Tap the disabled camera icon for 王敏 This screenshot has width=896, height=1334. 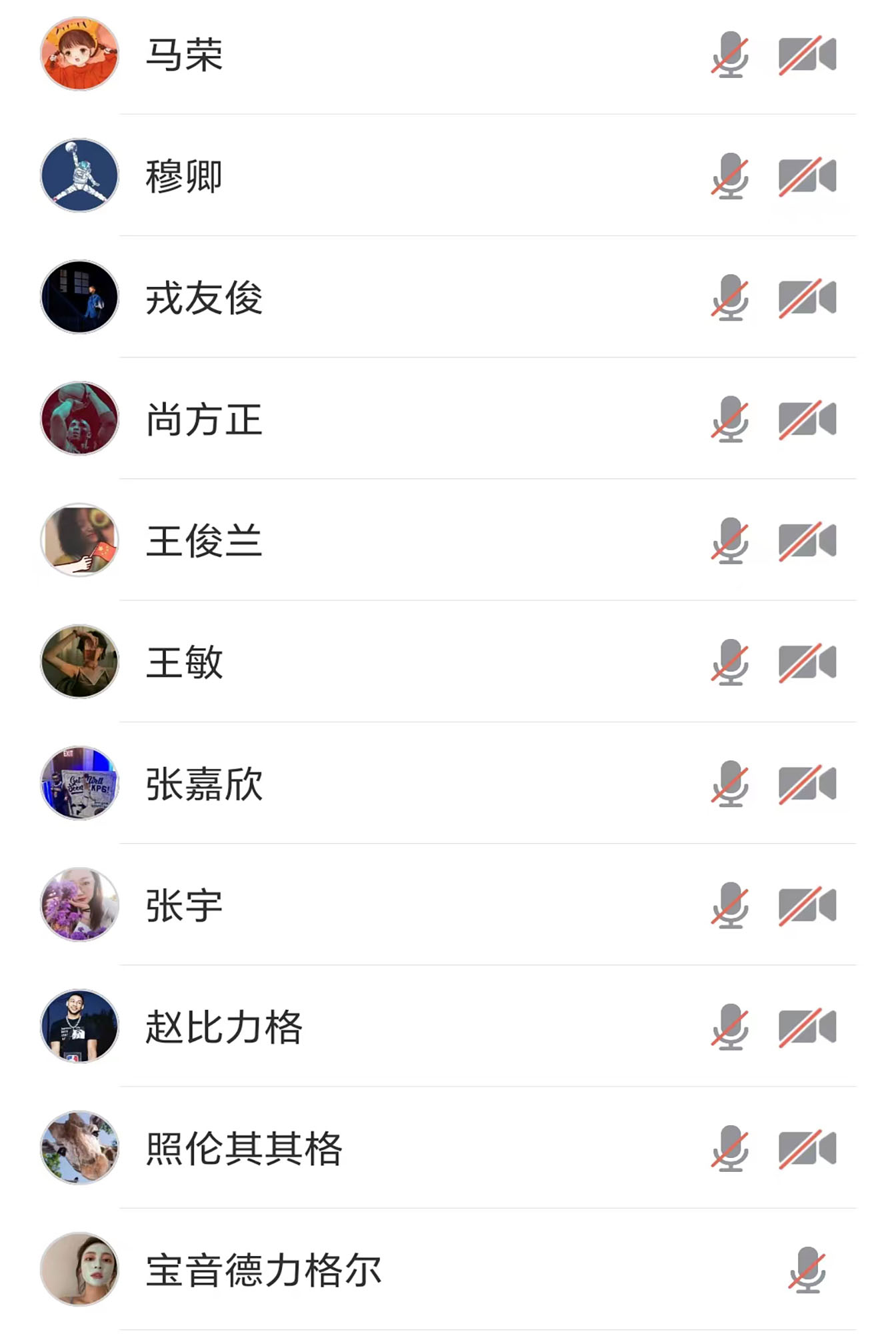[807, 662]
